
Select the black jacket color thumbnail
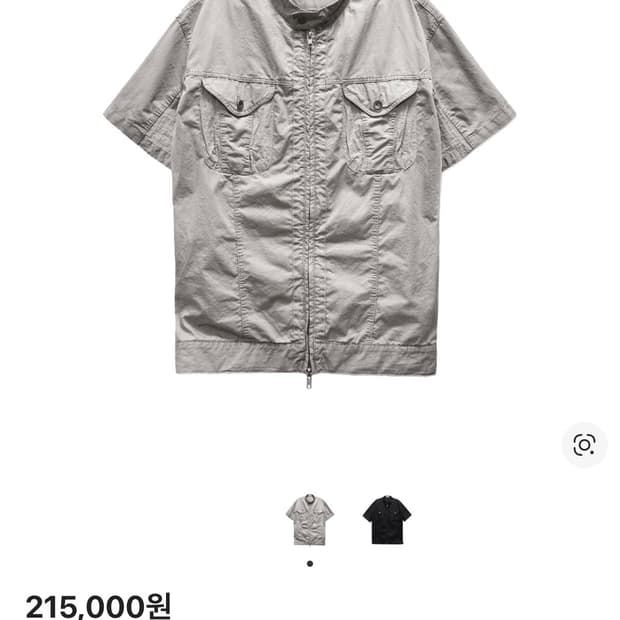pyautogui.click(x=386, y=519)
